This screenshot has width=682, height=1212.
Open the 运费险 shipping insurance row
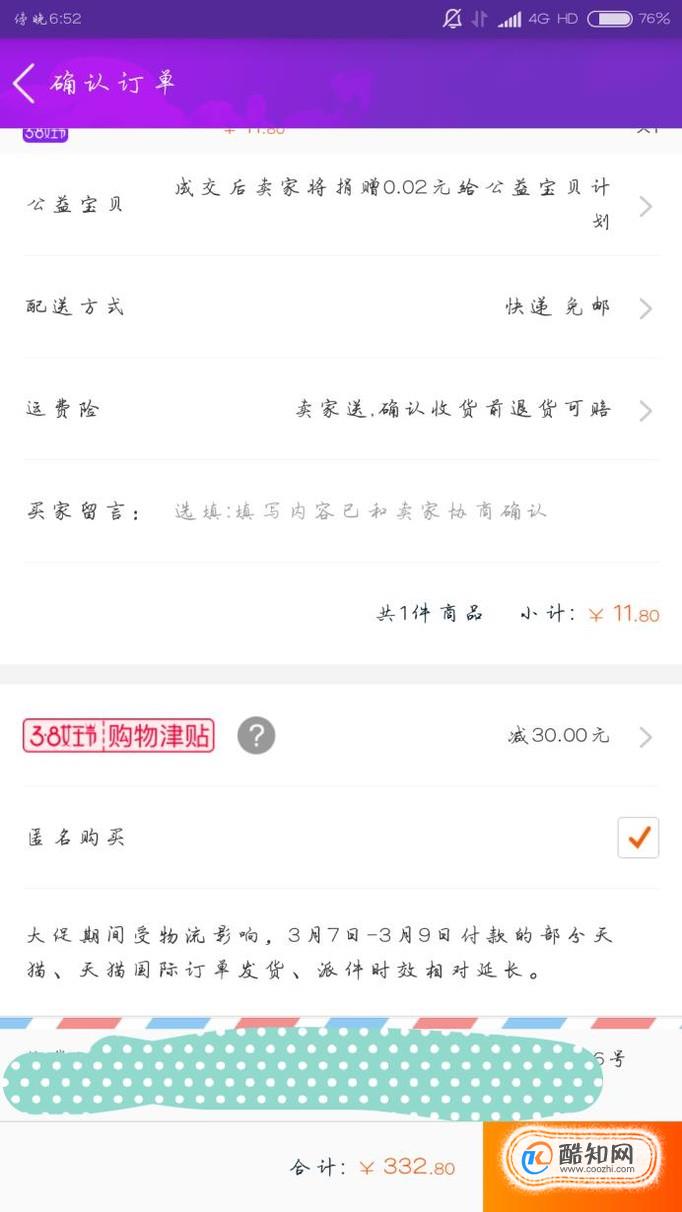[341, 409]
